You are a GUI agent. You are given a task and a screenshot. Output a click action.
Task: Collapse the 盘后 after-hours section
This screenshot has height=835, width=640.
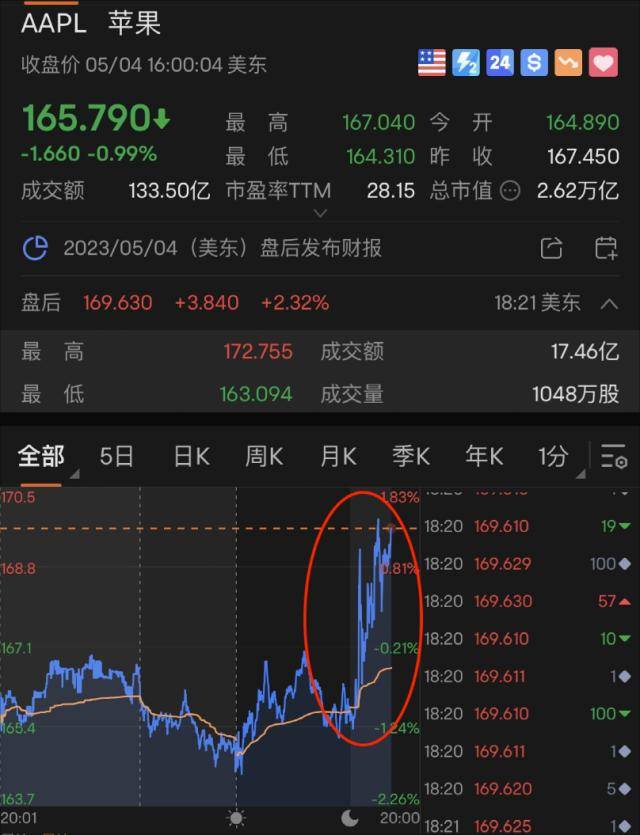608,303
